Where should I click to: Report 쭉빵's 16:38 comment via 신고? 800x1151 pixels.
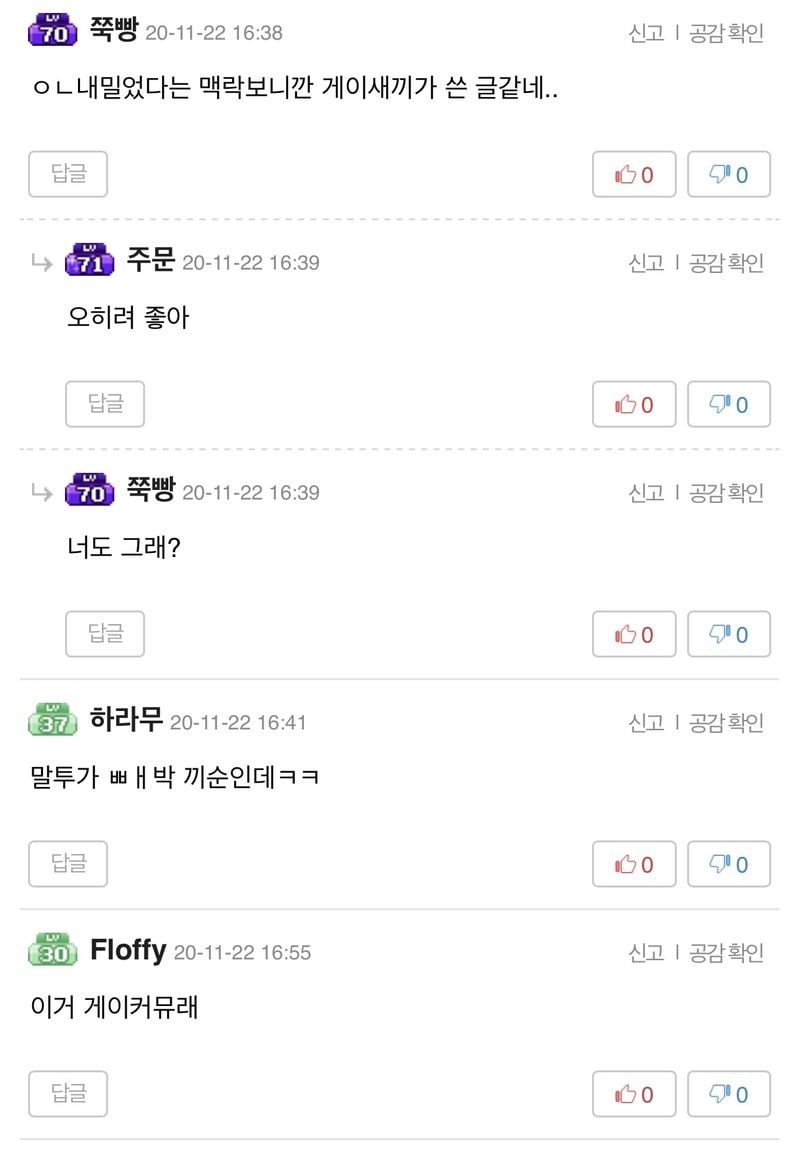[646, 33]
